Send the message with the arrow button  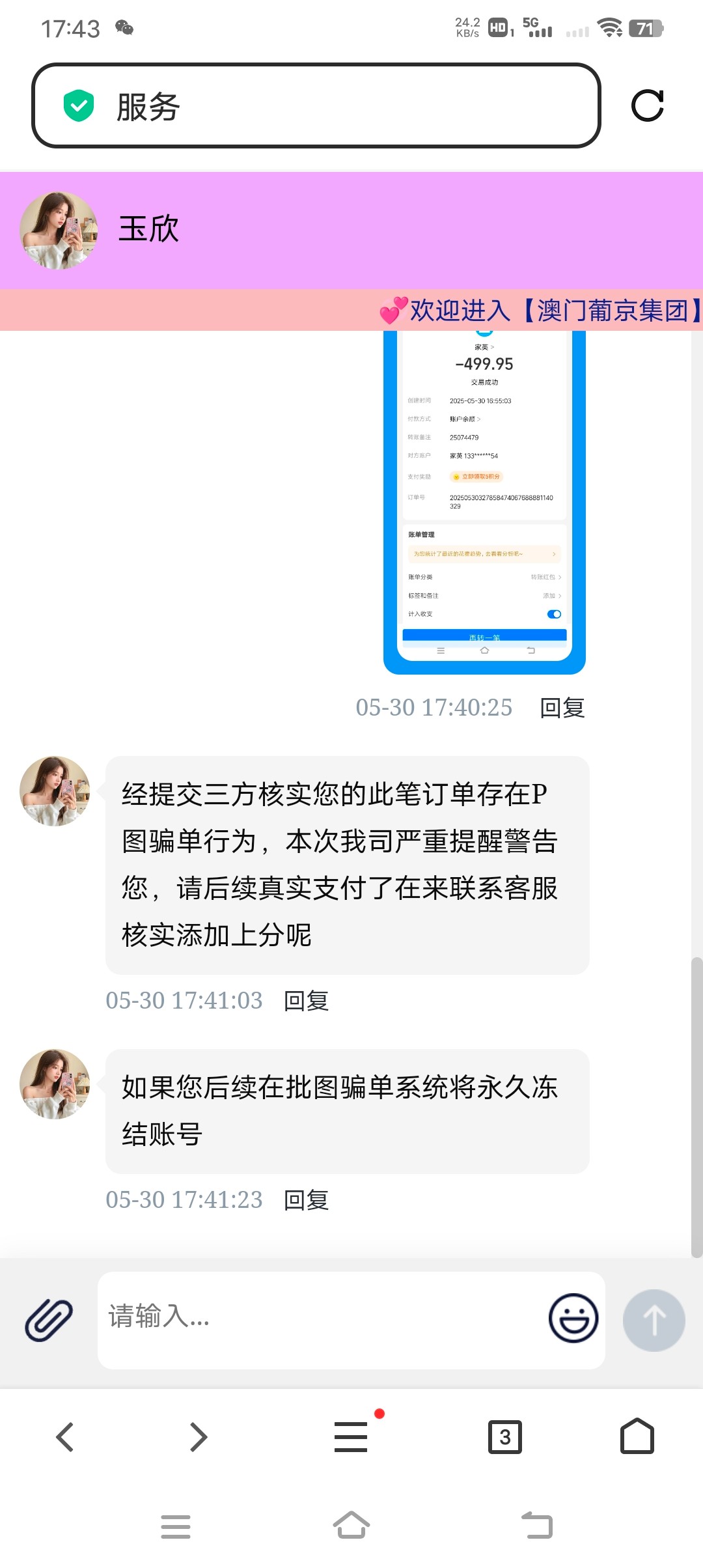click(654, 1320)
